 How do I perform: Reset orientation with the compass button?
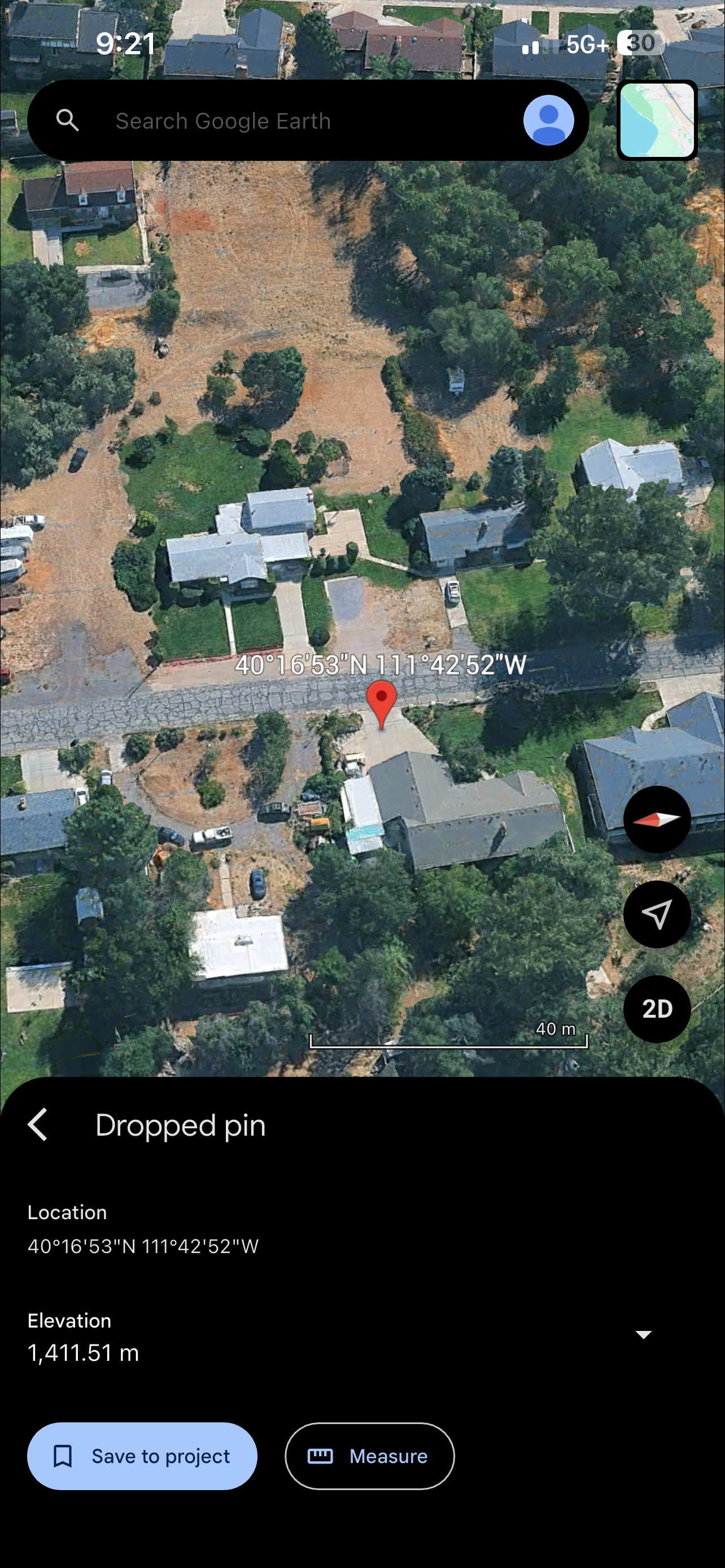pyautogui.click(x=657, y=820)
